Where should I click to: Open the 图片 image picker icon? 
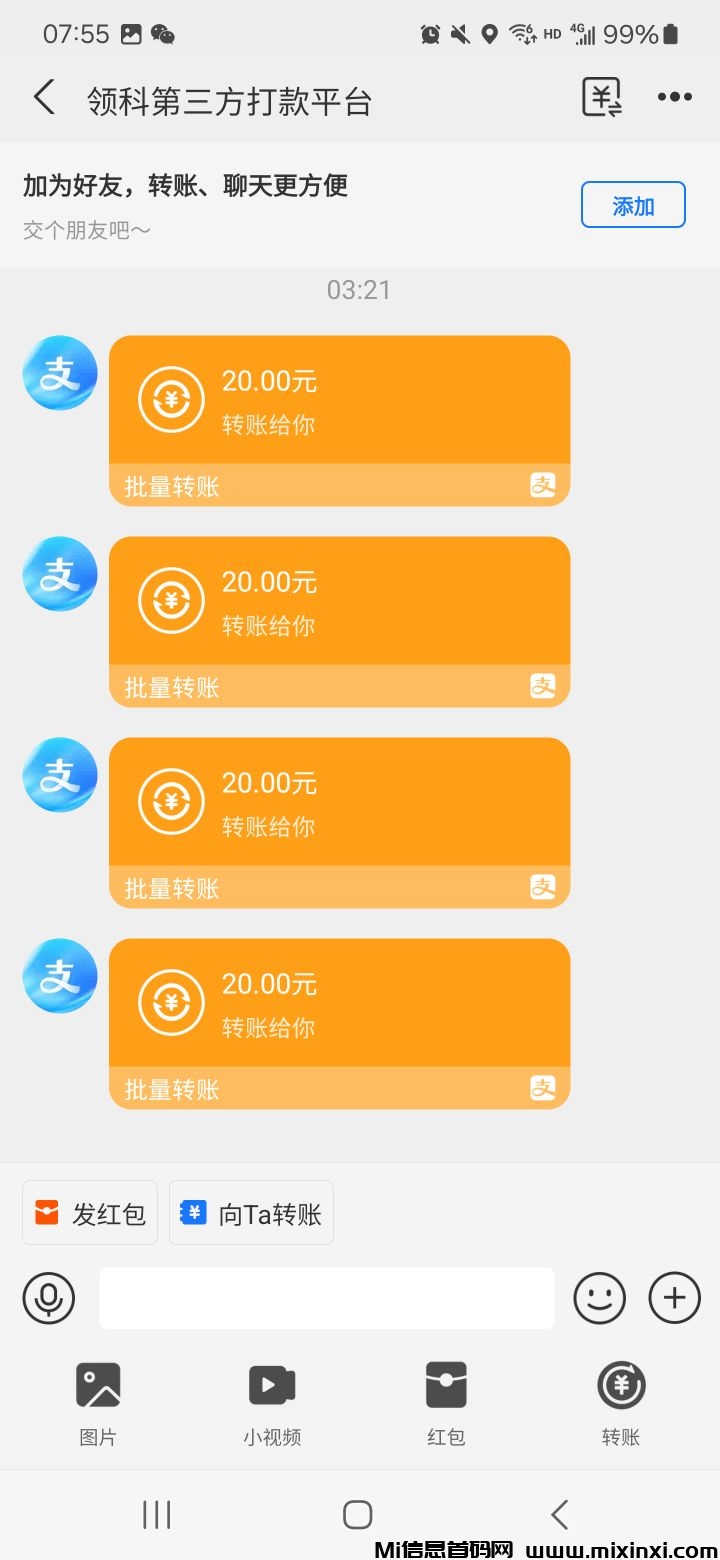coord(97,1386)
